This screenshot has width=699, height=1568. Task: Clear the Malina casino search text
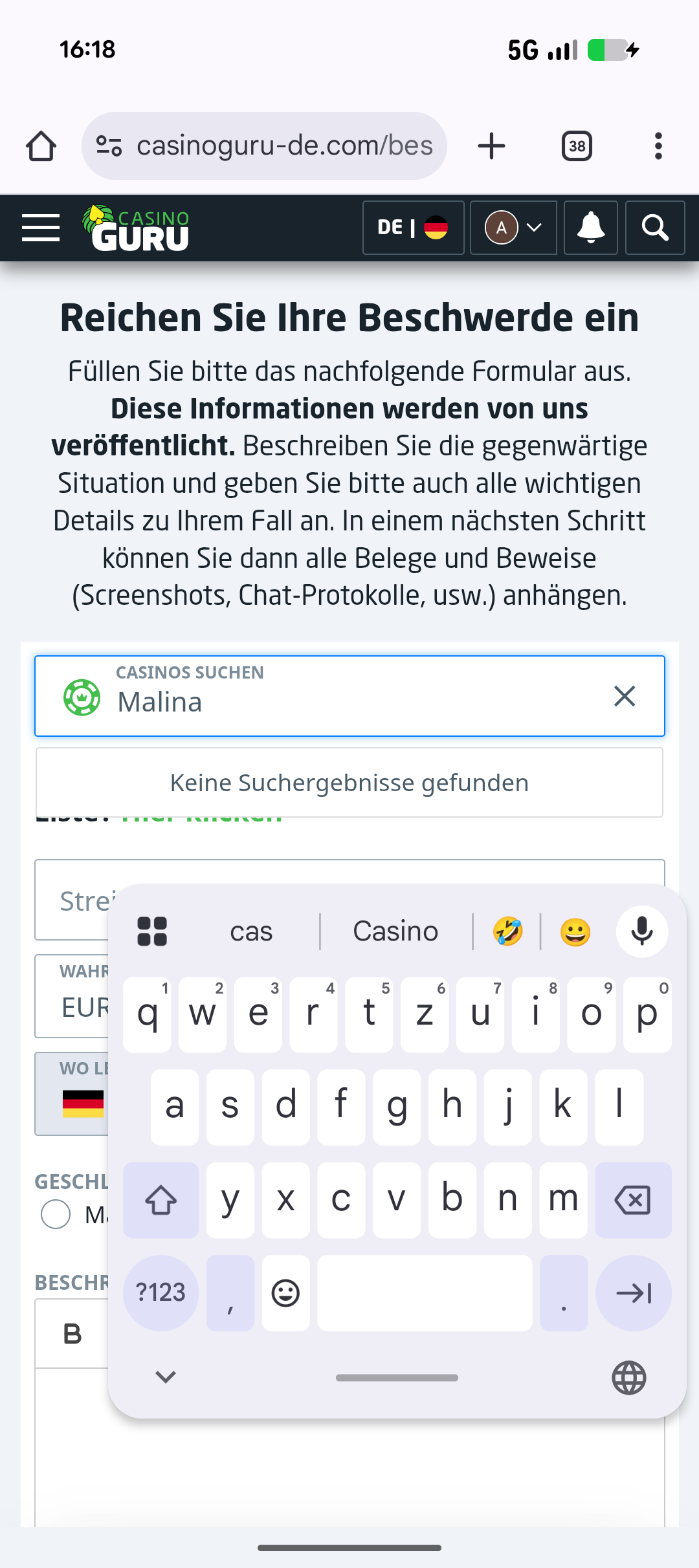(625, 697)
